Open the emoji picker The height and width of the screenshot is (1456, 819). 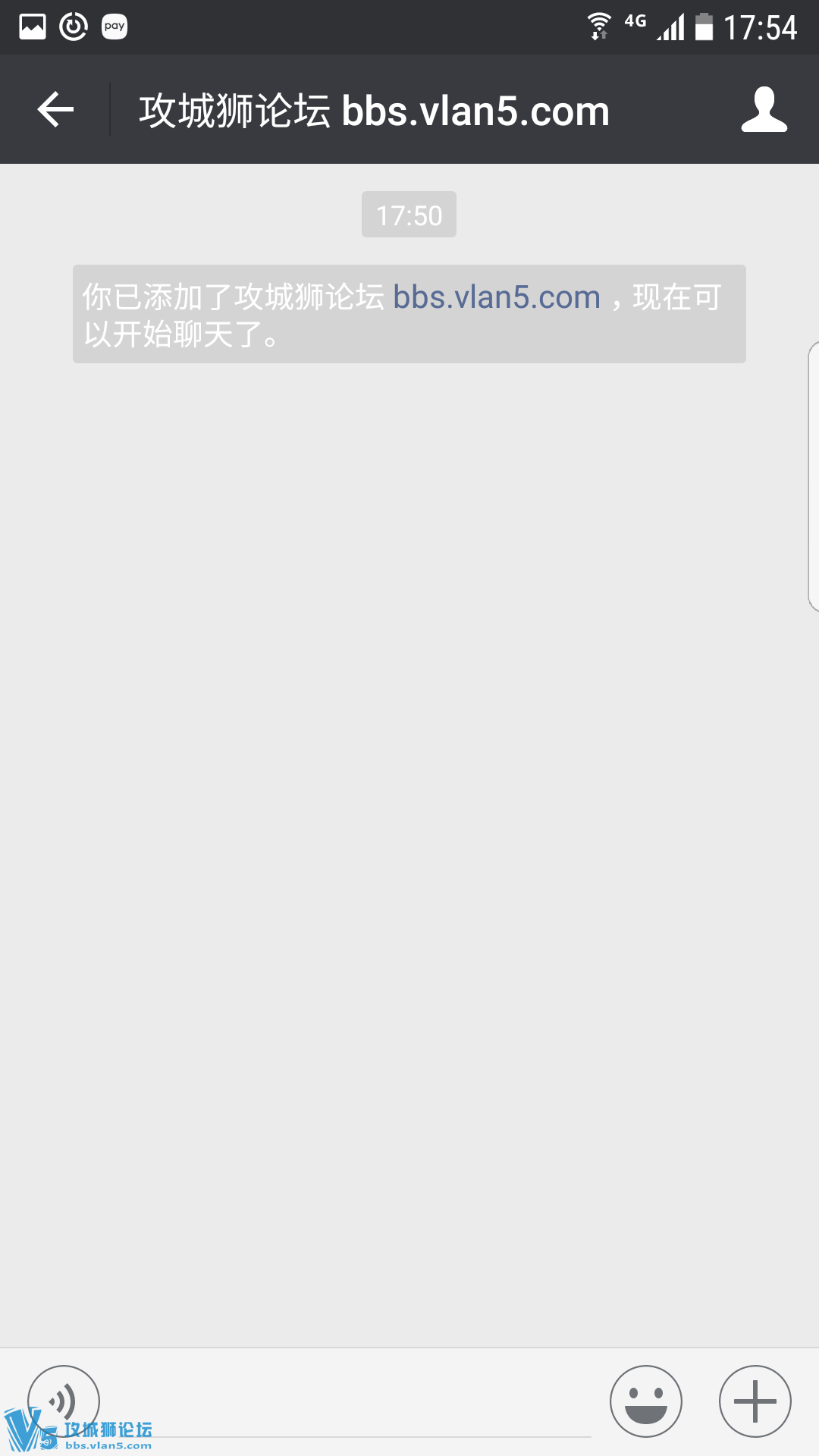[x=646, y=1401]
